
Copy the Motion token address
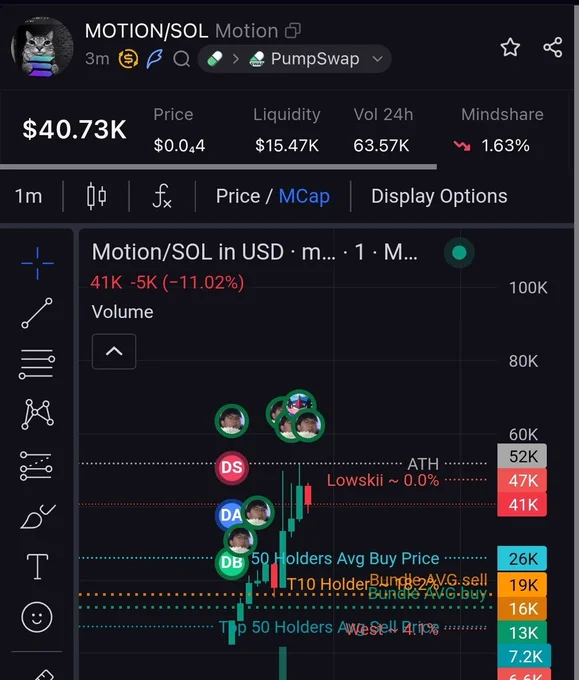coord(293,31)
